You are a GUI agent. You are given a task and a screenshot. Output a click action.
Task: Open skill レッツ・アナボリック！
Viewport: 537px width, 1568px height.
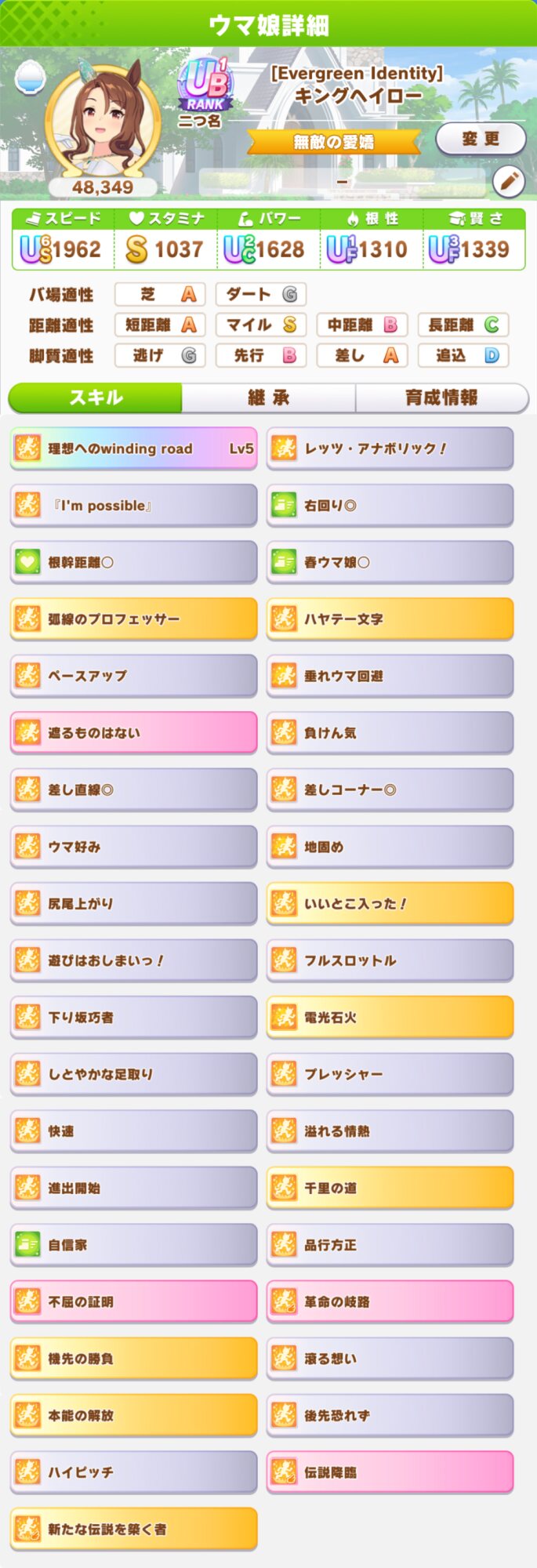[390, 448]
